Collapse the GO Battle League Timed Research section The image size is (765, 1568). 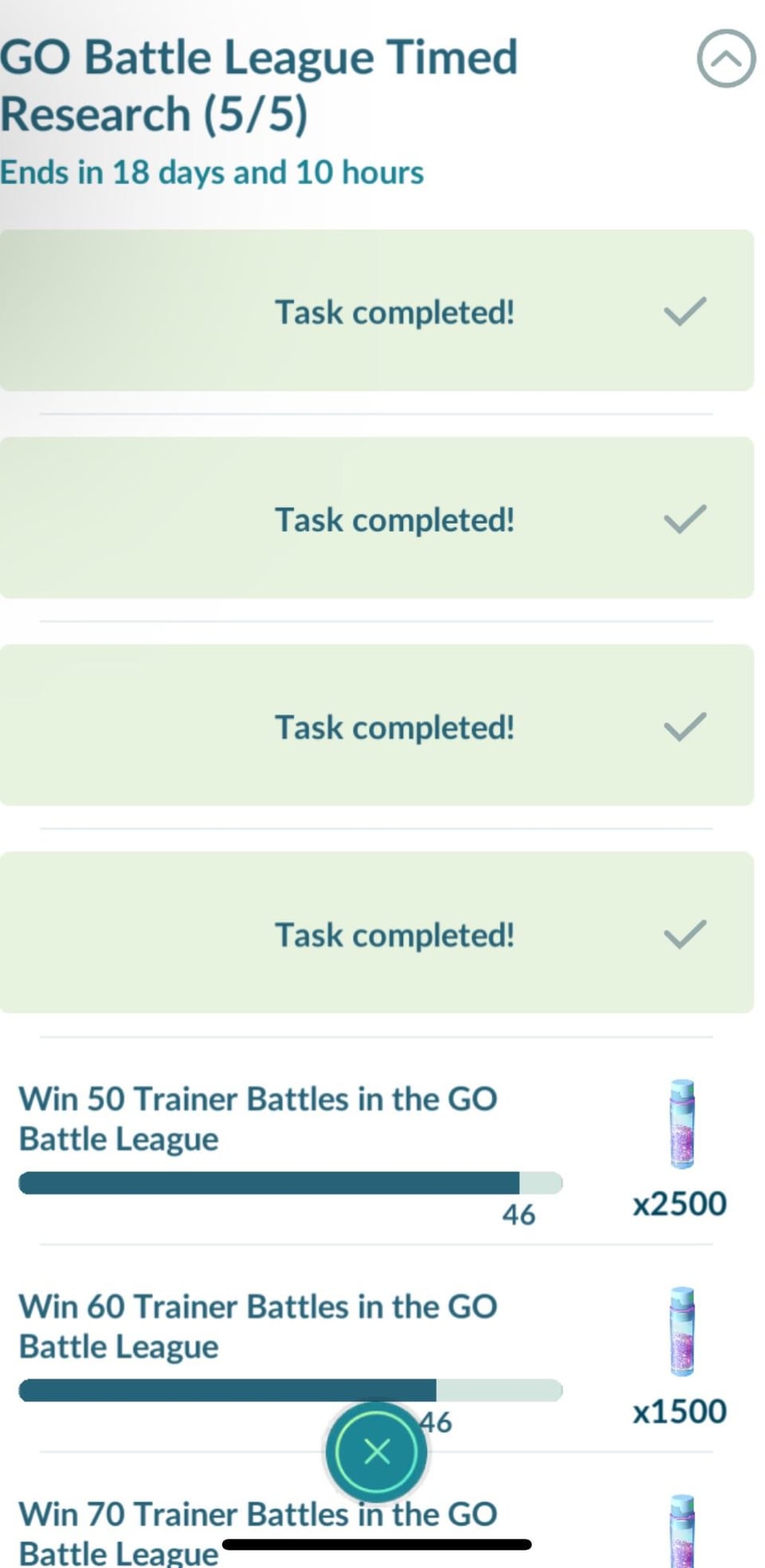tap(726, 58)
